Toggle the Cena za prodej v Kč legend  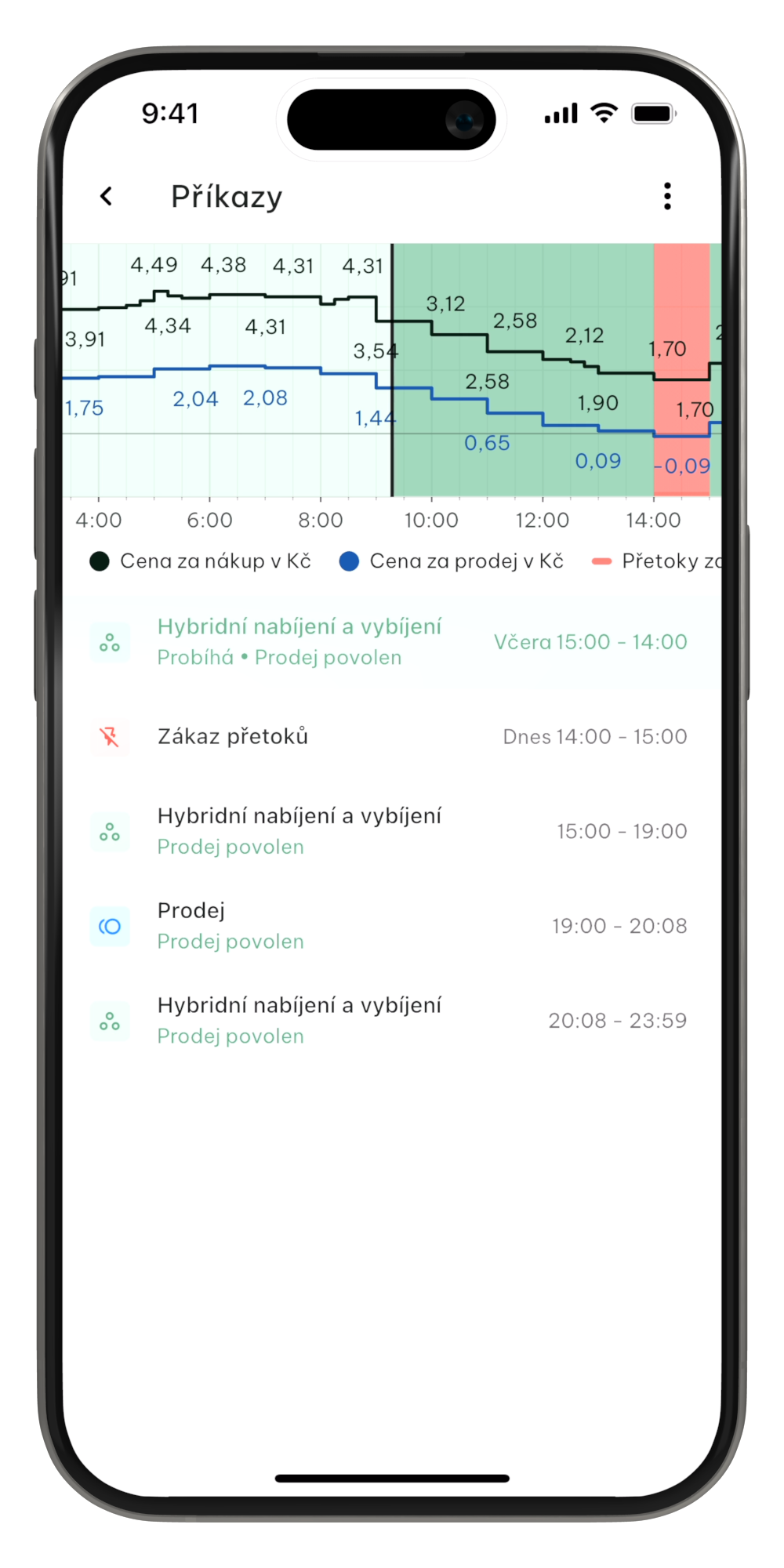pos(452,561)
